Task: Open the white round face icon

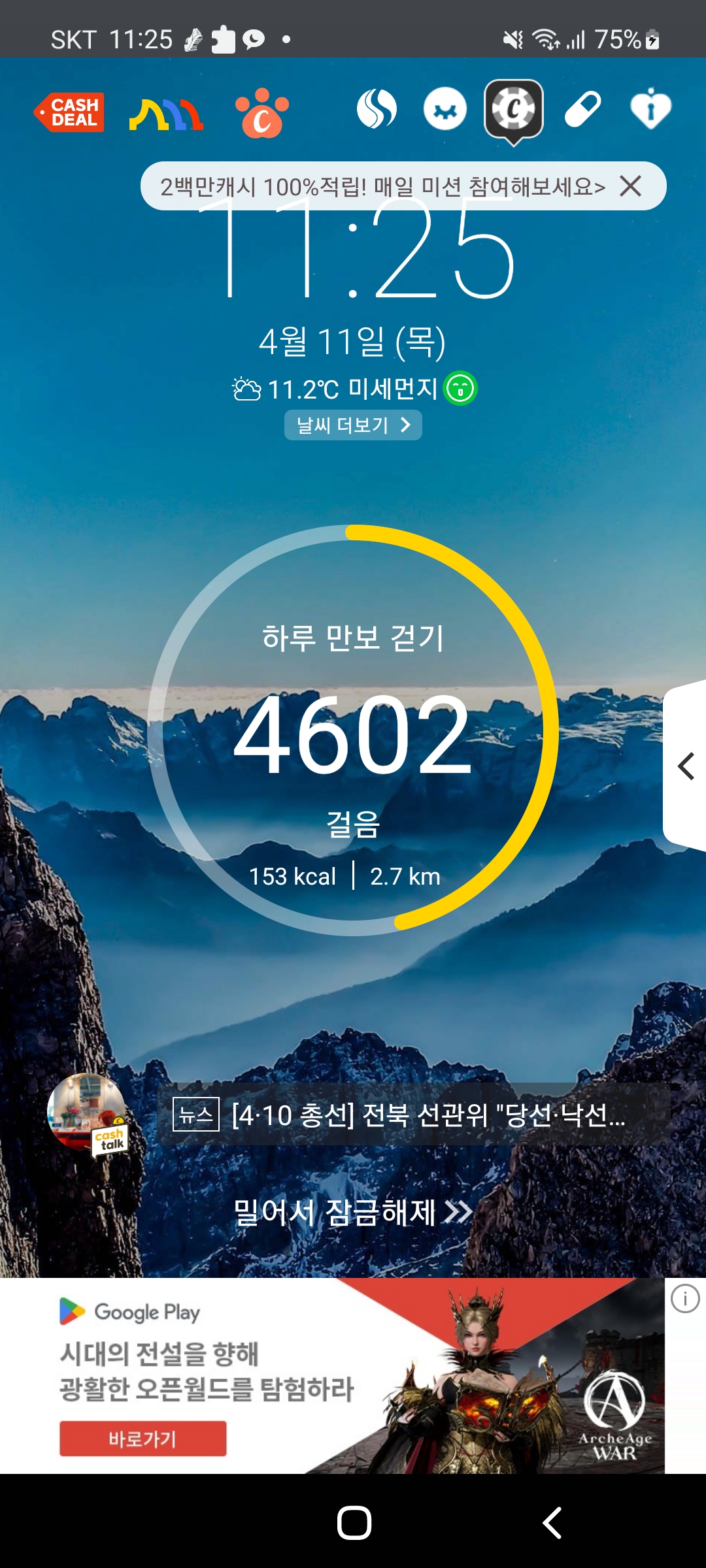Action: click(x=445, y=109)
